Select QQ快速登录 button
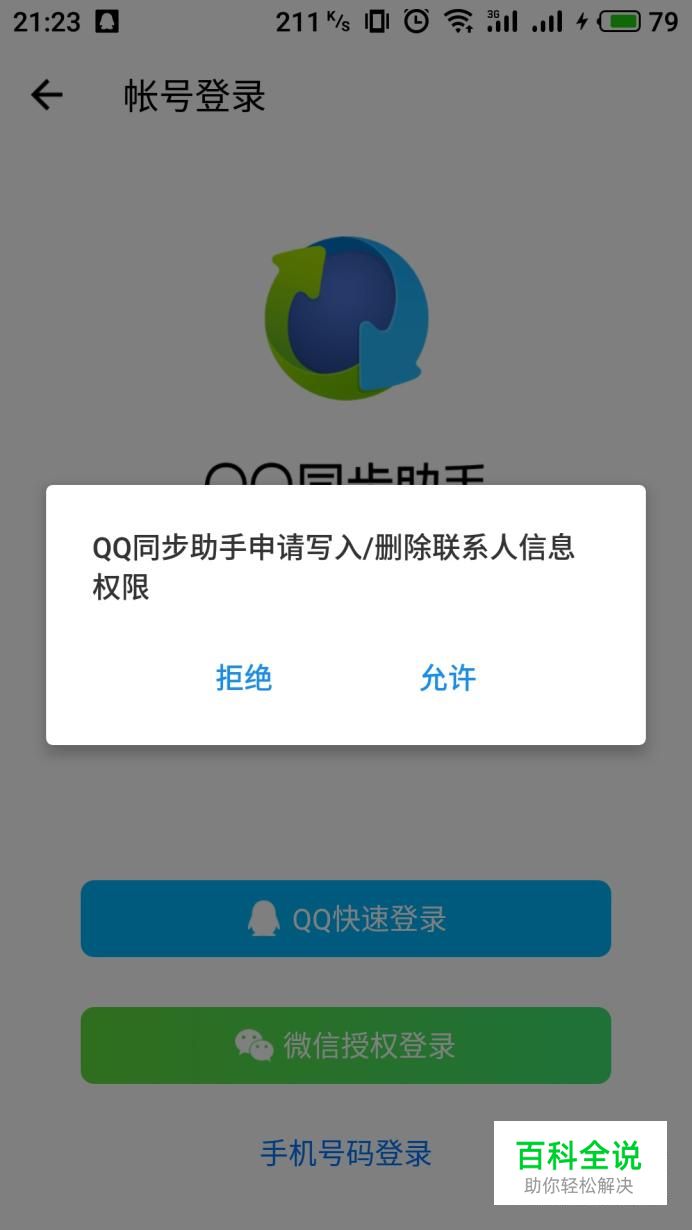Viewport: 692px width, 1230px height. (346, 919)
